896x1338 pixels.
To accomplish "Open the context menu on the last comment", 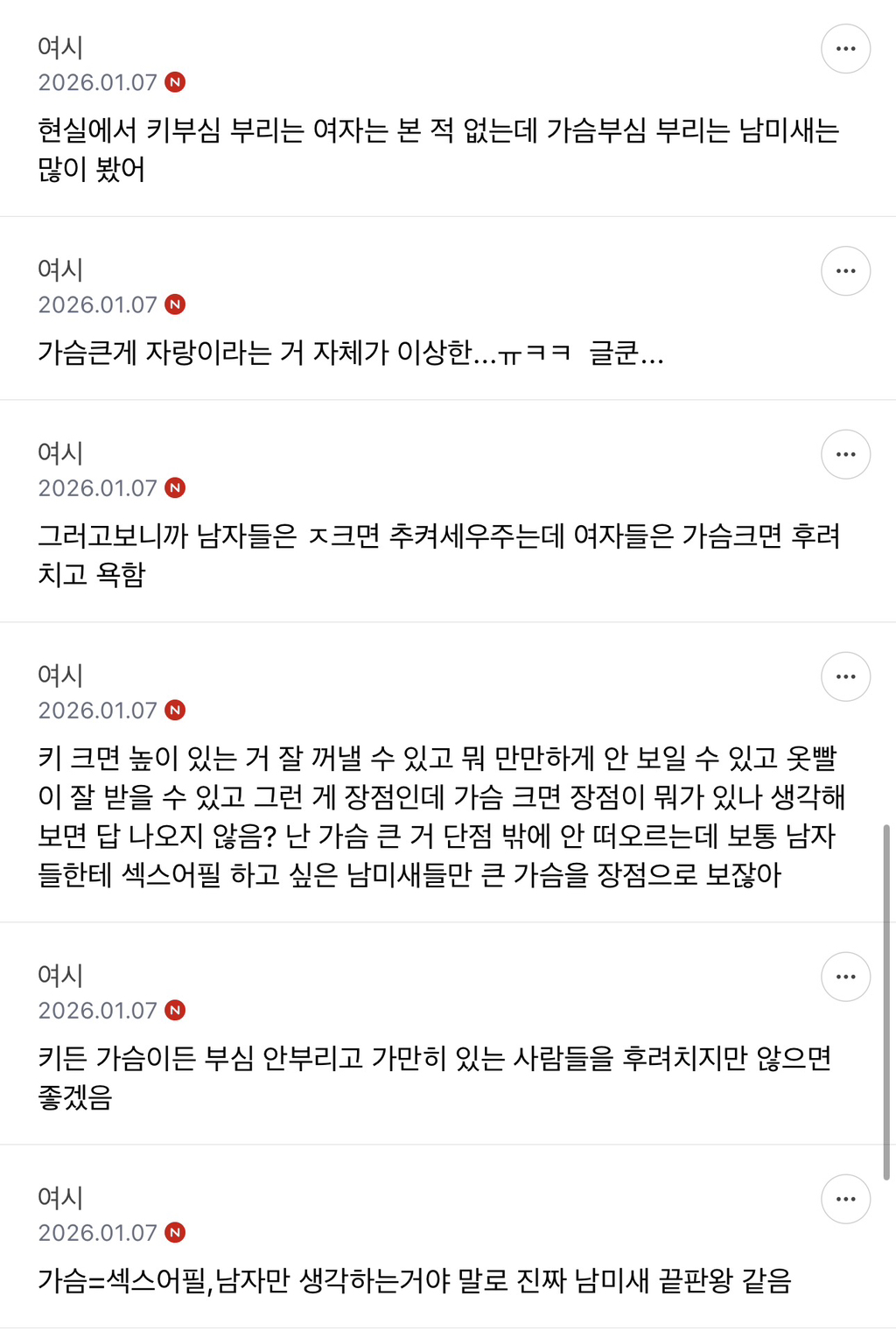I will [845, 1199].
